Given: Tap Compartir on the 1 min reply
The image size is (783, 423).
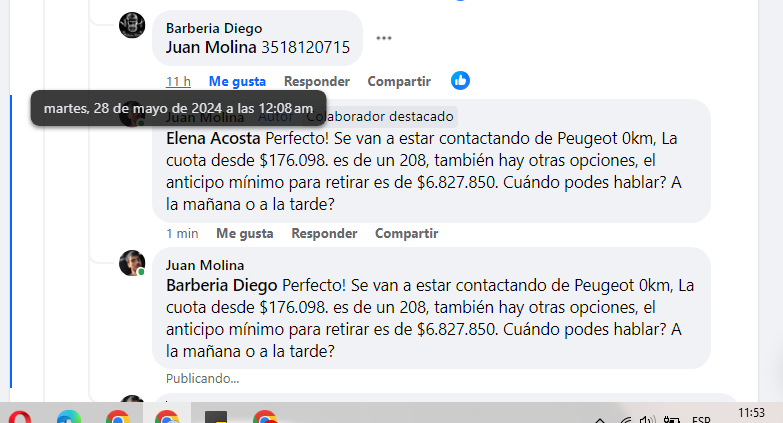Looking at the screenshot, I should pos(406,233).
